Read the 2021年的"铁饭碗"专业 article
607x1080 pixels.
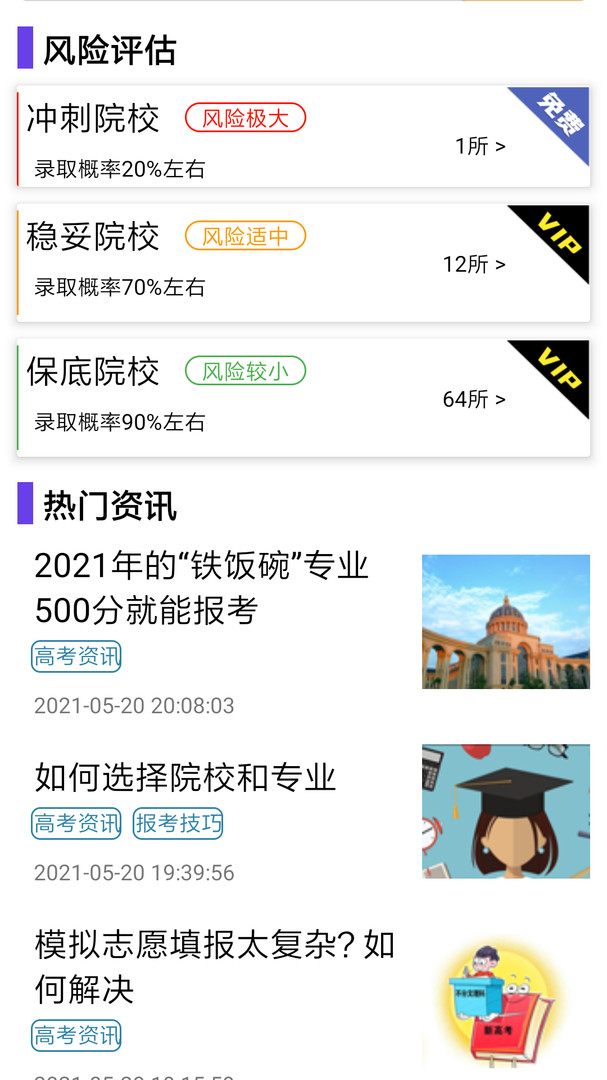pyautogui.click(x=202, y=587)
